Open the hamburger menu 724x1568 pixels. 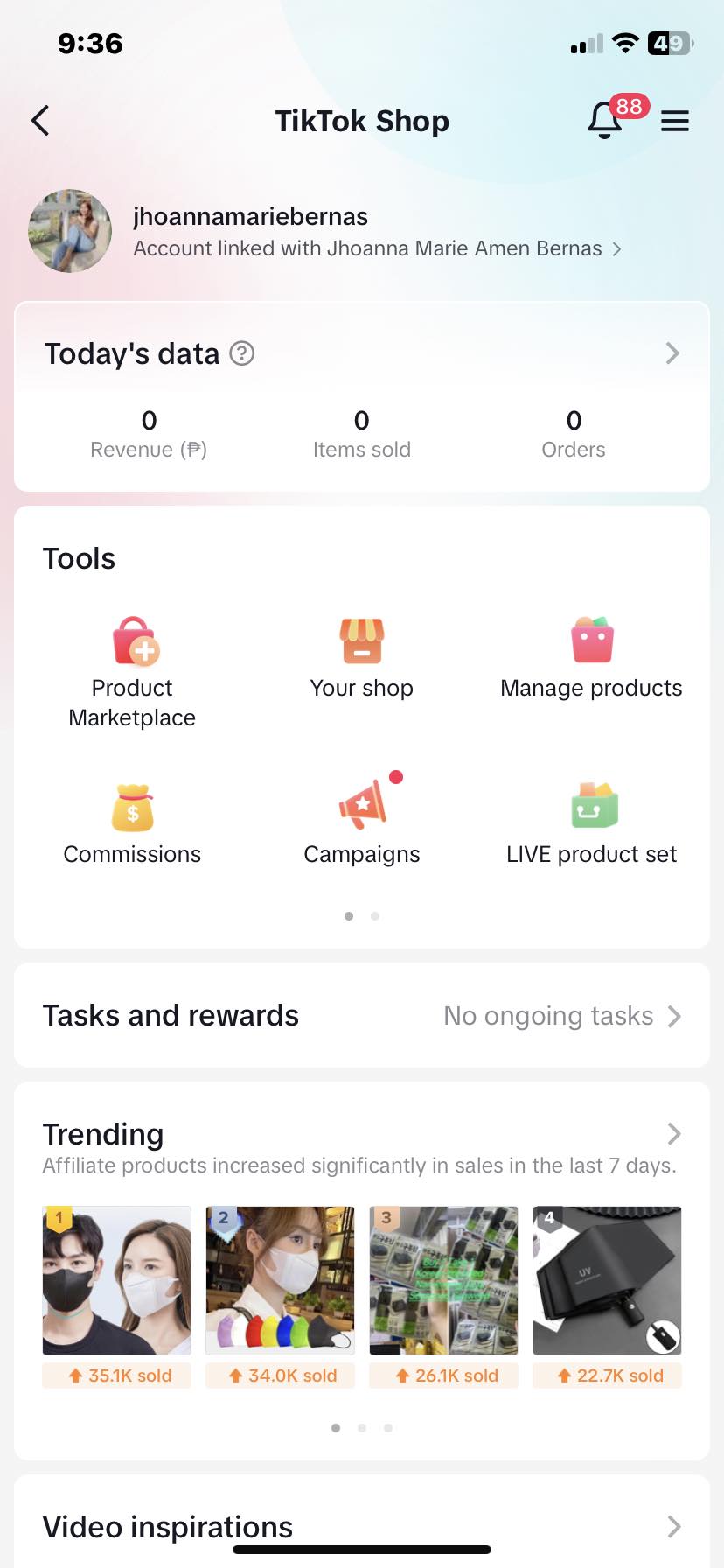[x=674, y=121]
